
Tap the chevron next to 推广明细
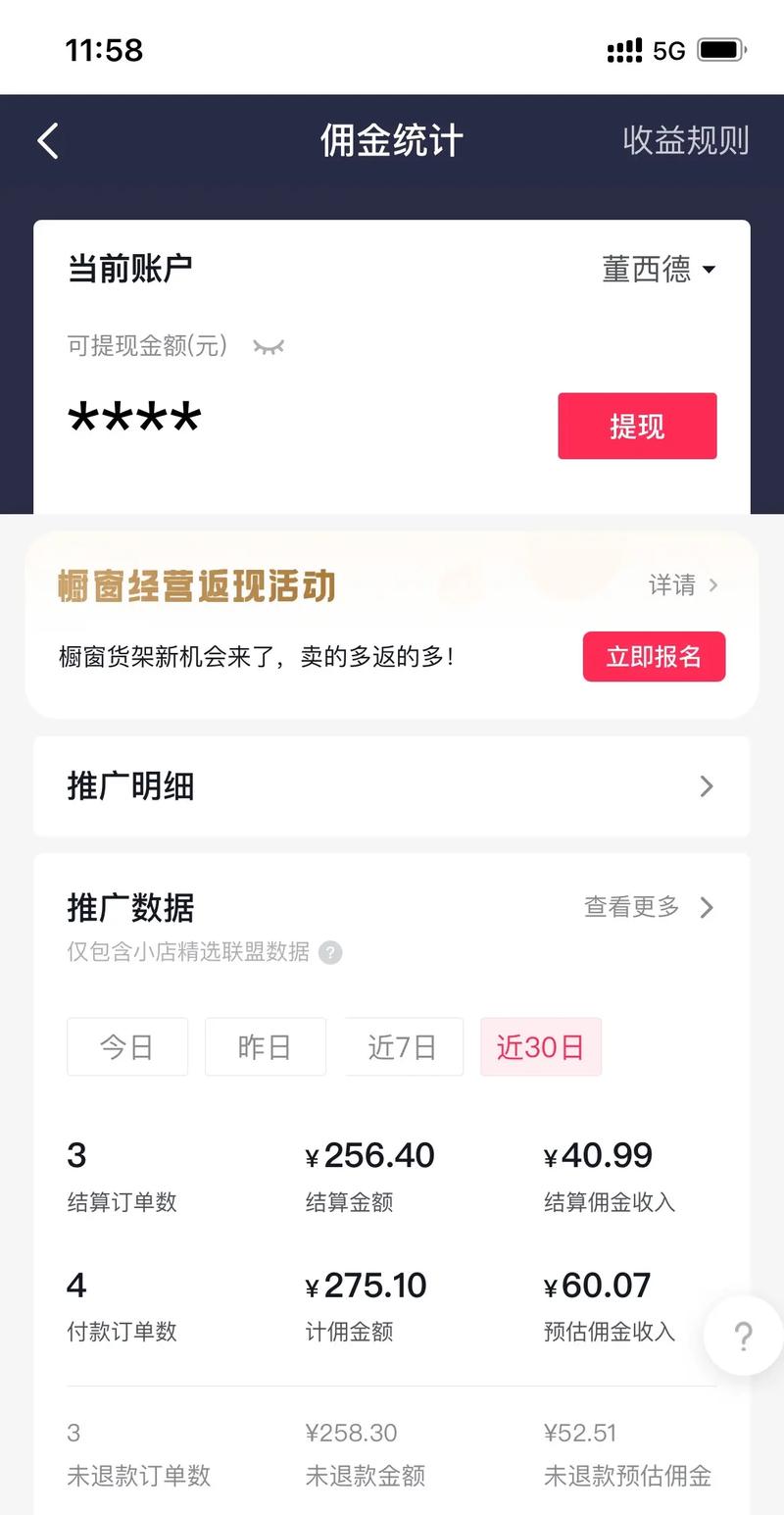click(706, 786)
